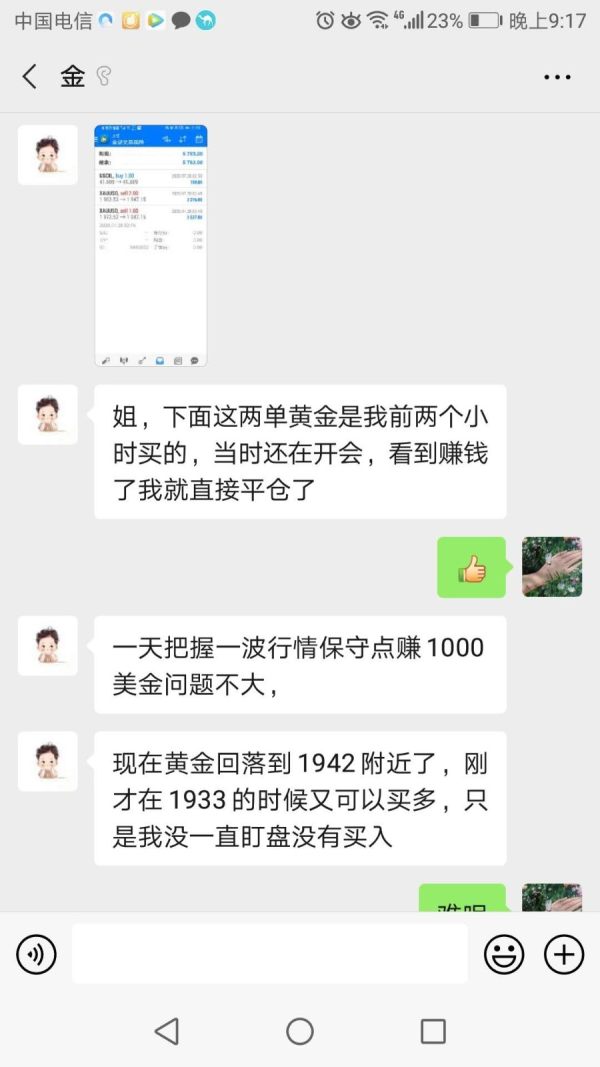Open my avatar next to thumbs-up message

(552, 567)
